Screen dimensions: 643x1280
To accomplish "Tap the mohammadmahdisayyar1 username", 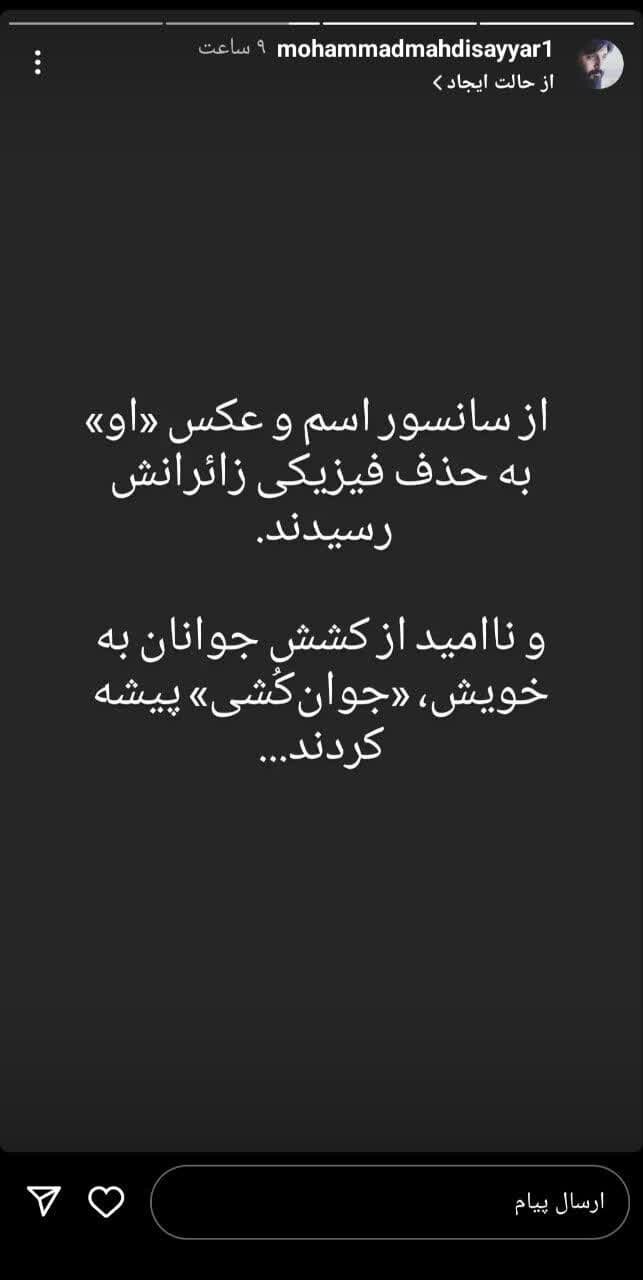I will (x=414, y=49).
